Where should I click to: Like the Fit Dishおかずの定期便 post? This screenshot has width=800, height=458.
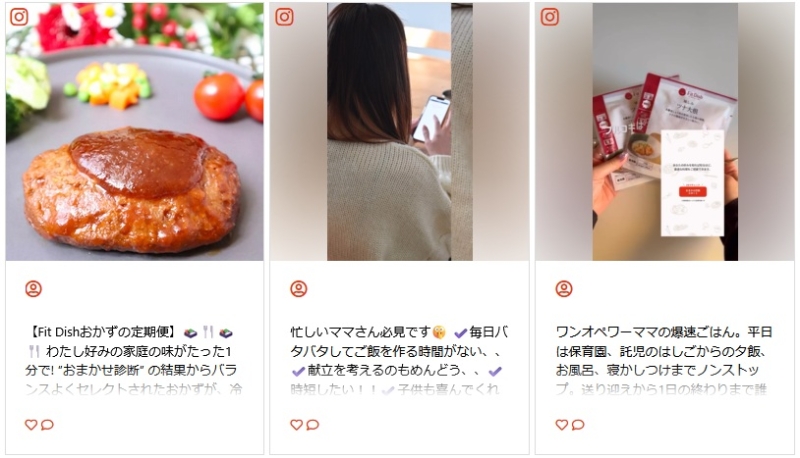30,425
